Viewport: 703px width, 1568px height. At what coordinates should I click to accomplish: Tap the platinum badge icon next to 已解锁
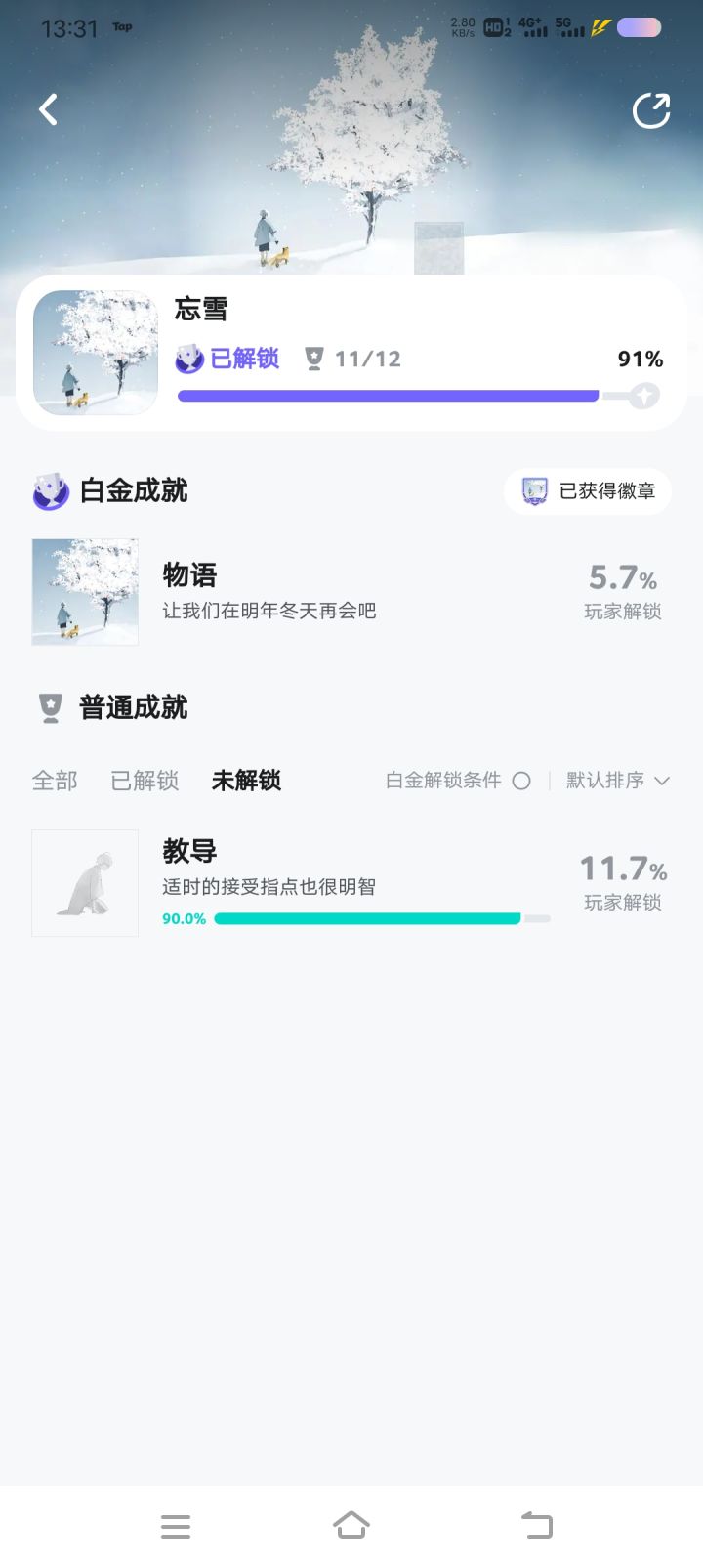tap(186, 359)
